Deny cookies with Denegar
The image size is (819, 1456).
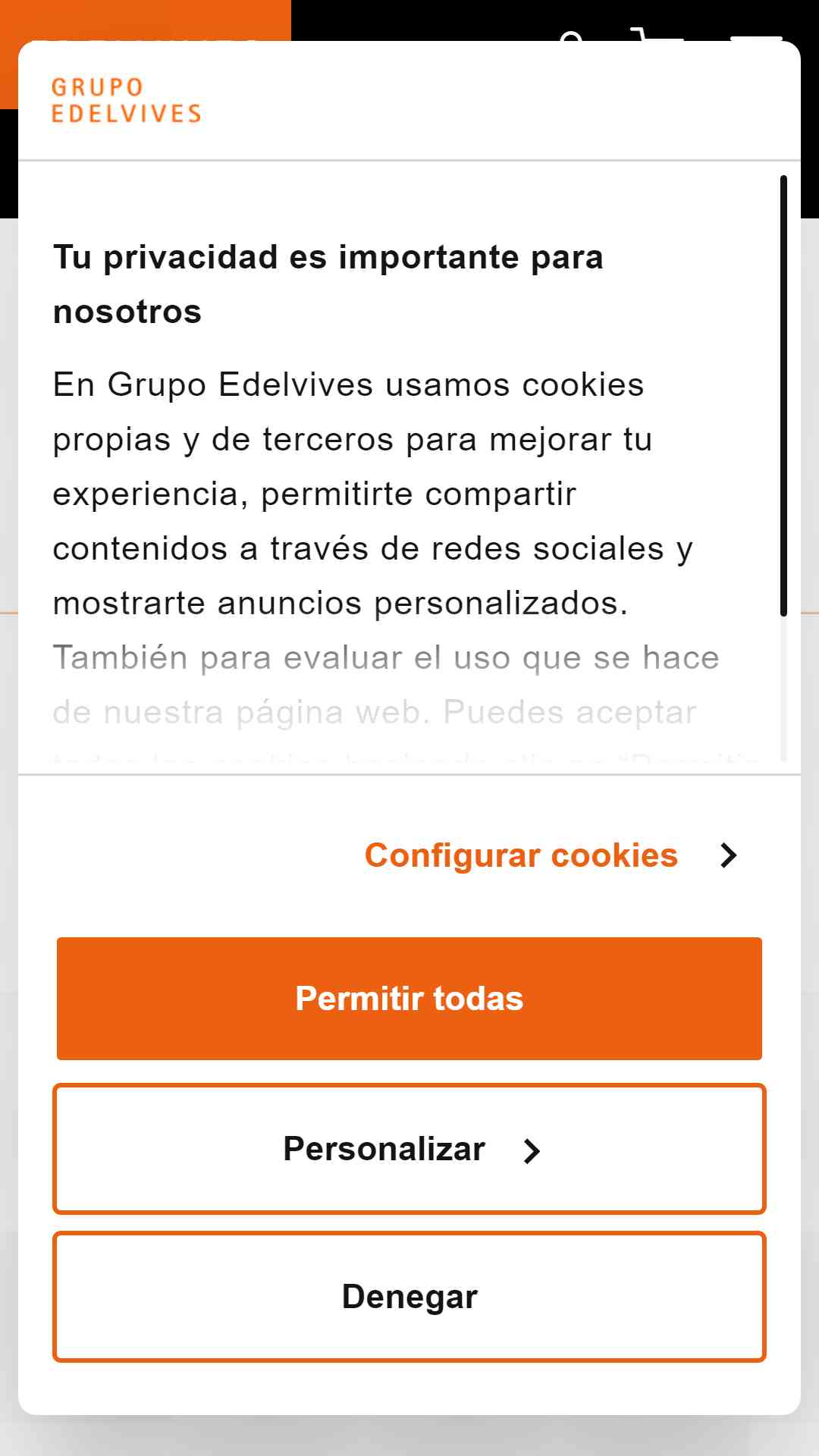pyautogui.click(x=409, y=1297)
